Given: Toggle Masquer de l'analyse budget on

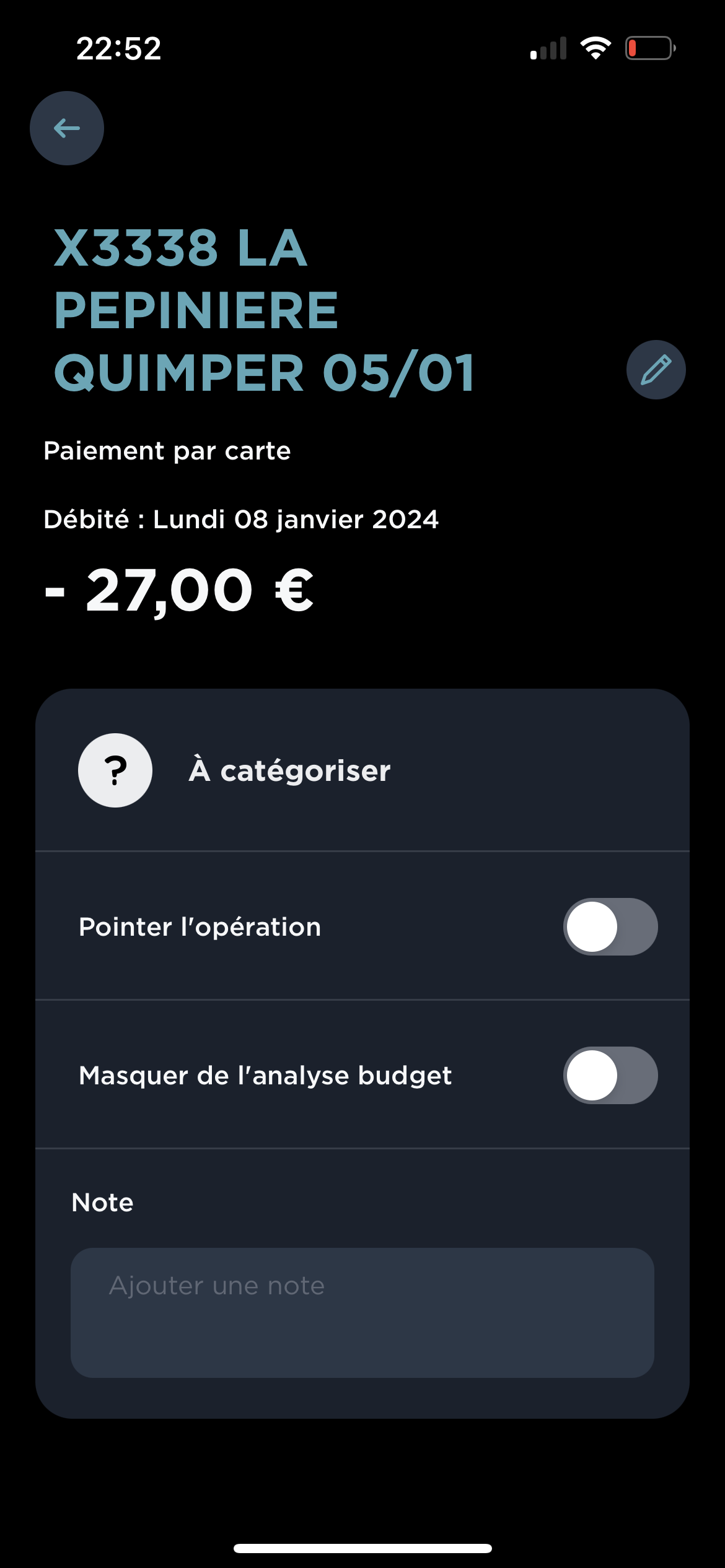Looking at the screenshot, I should tap(610, 1075).
